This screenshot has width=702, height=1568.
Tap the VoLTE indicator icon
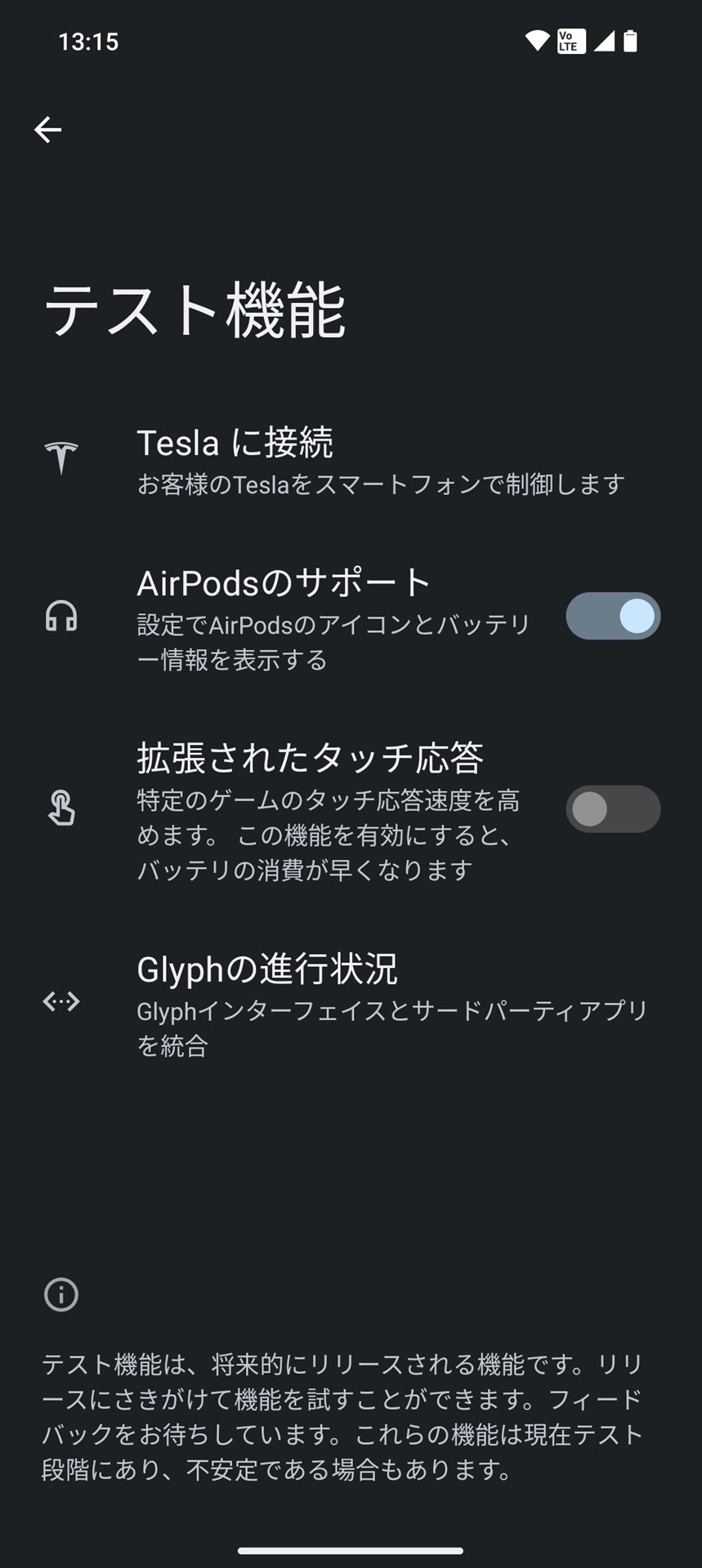click(570, 41)
